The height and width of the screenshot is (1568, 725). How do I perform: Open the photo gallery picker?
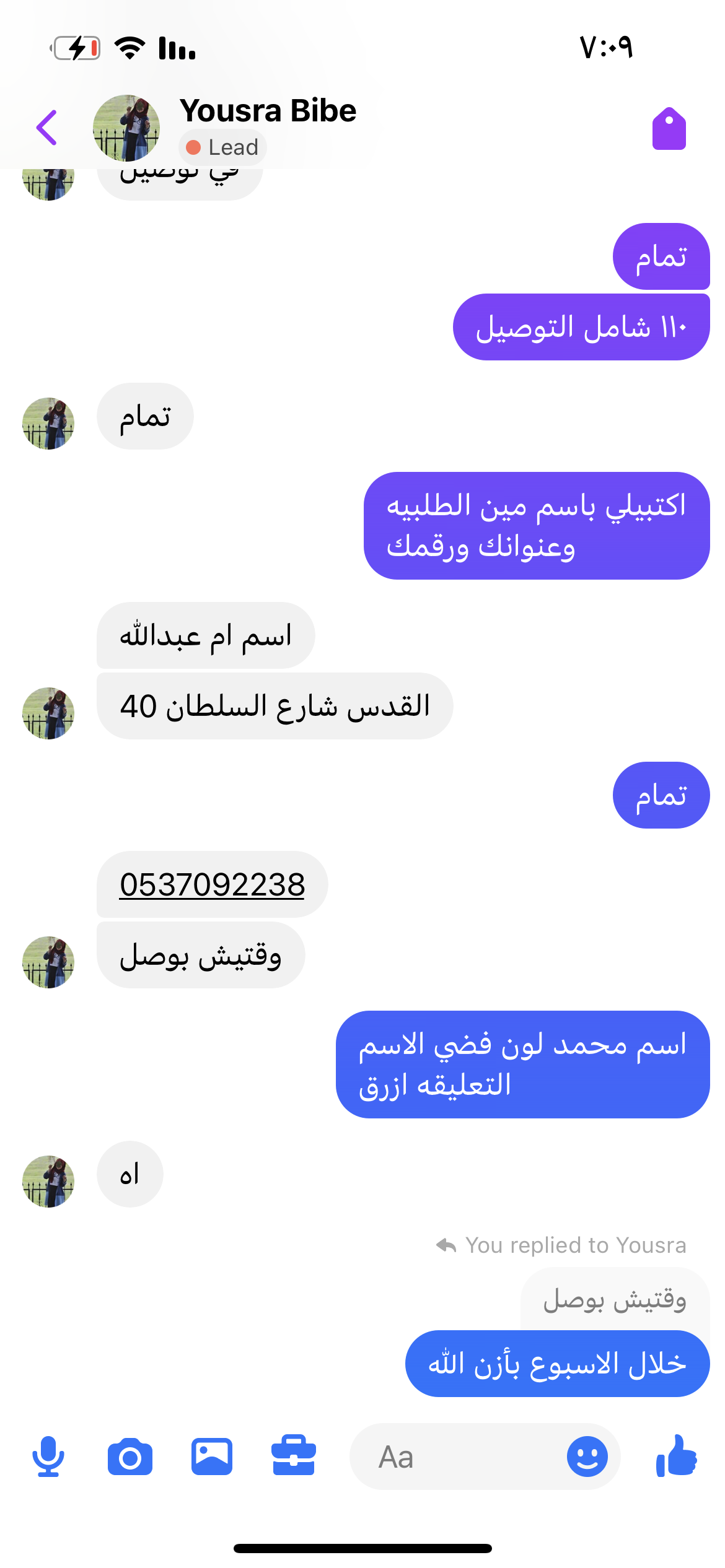click(x=212, y=1457)
